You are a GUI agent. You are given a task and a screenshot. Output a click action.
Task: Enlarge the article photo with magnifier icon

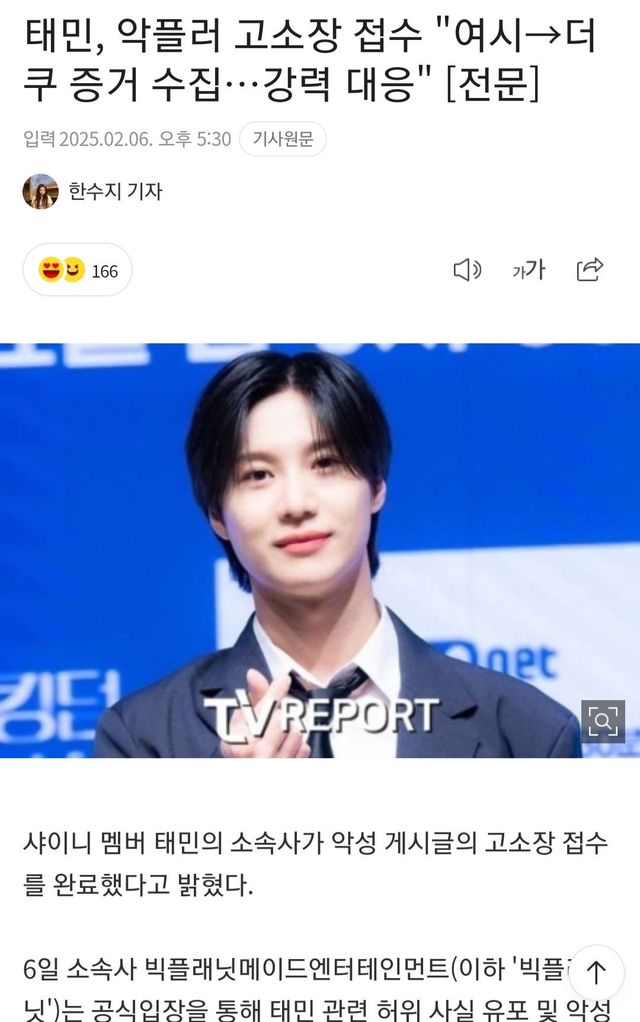(603, 721)
